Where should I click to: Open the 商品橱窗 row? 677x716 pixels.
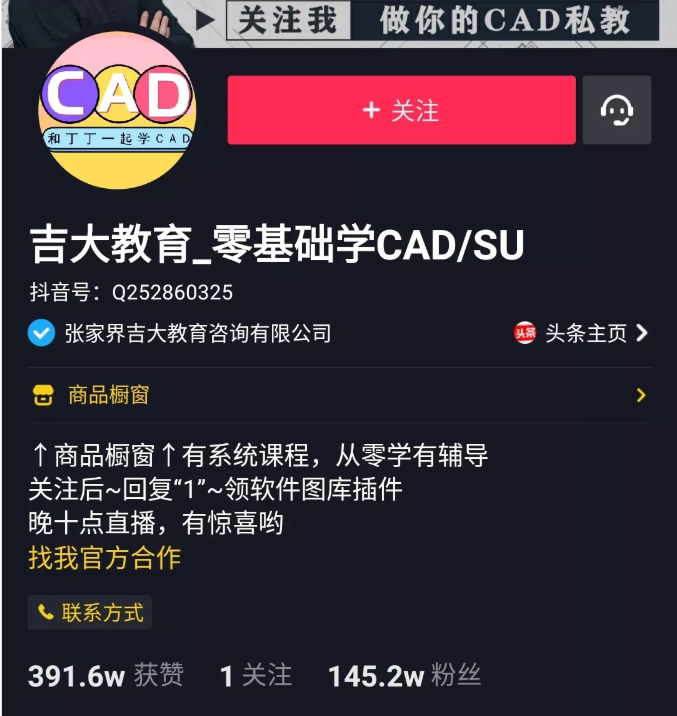(338, 395)
